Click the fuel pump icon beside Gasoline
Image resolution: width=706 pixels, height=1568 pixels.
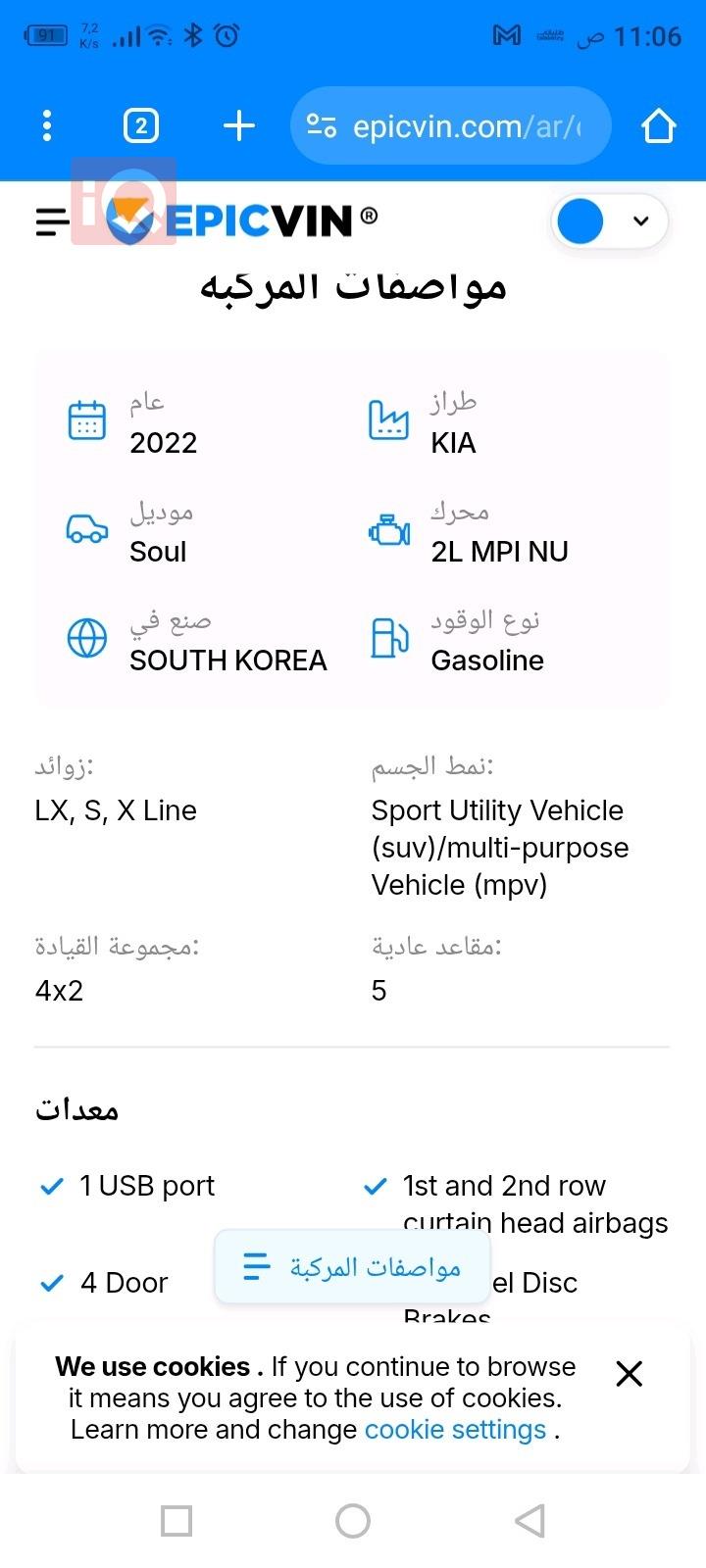click(388, 637)
